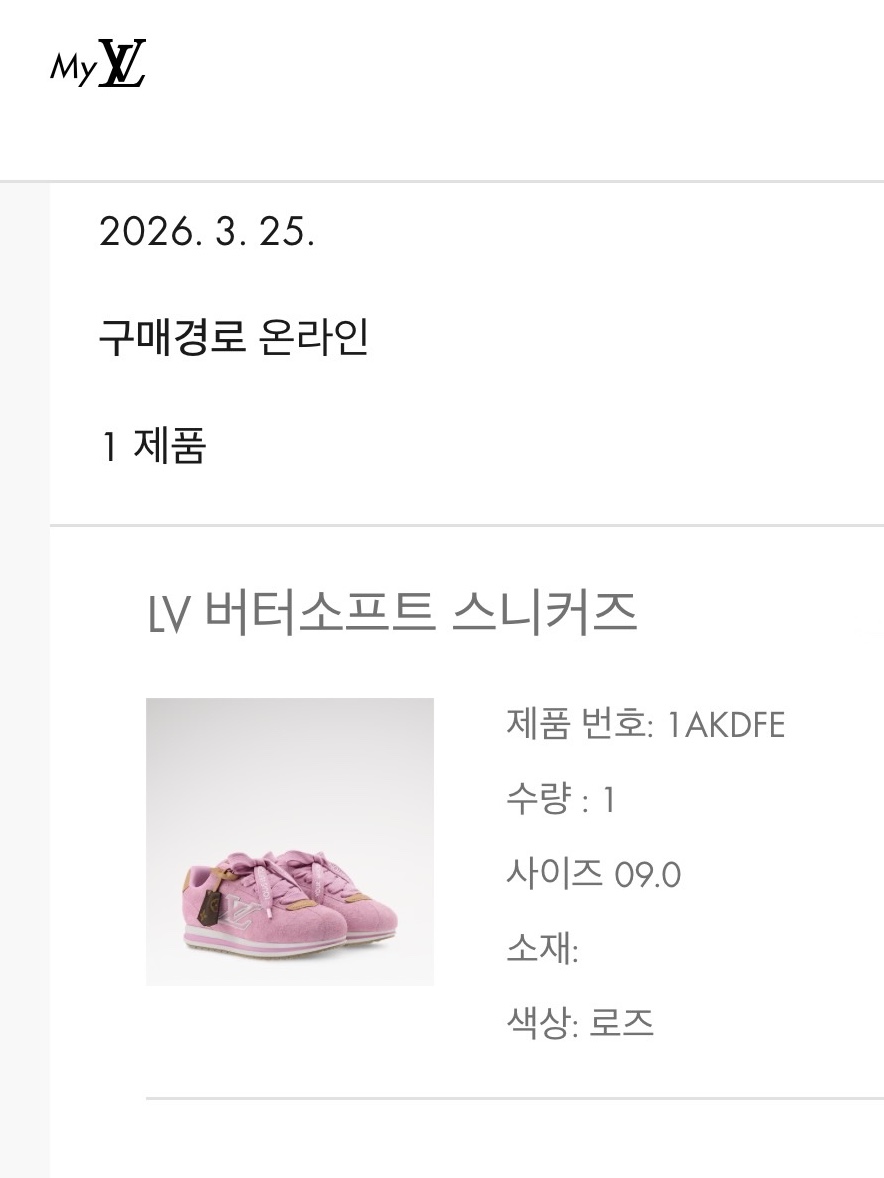Click the white space beside the date
This screenshot has width=884, height=1178.
coord(600,233)
